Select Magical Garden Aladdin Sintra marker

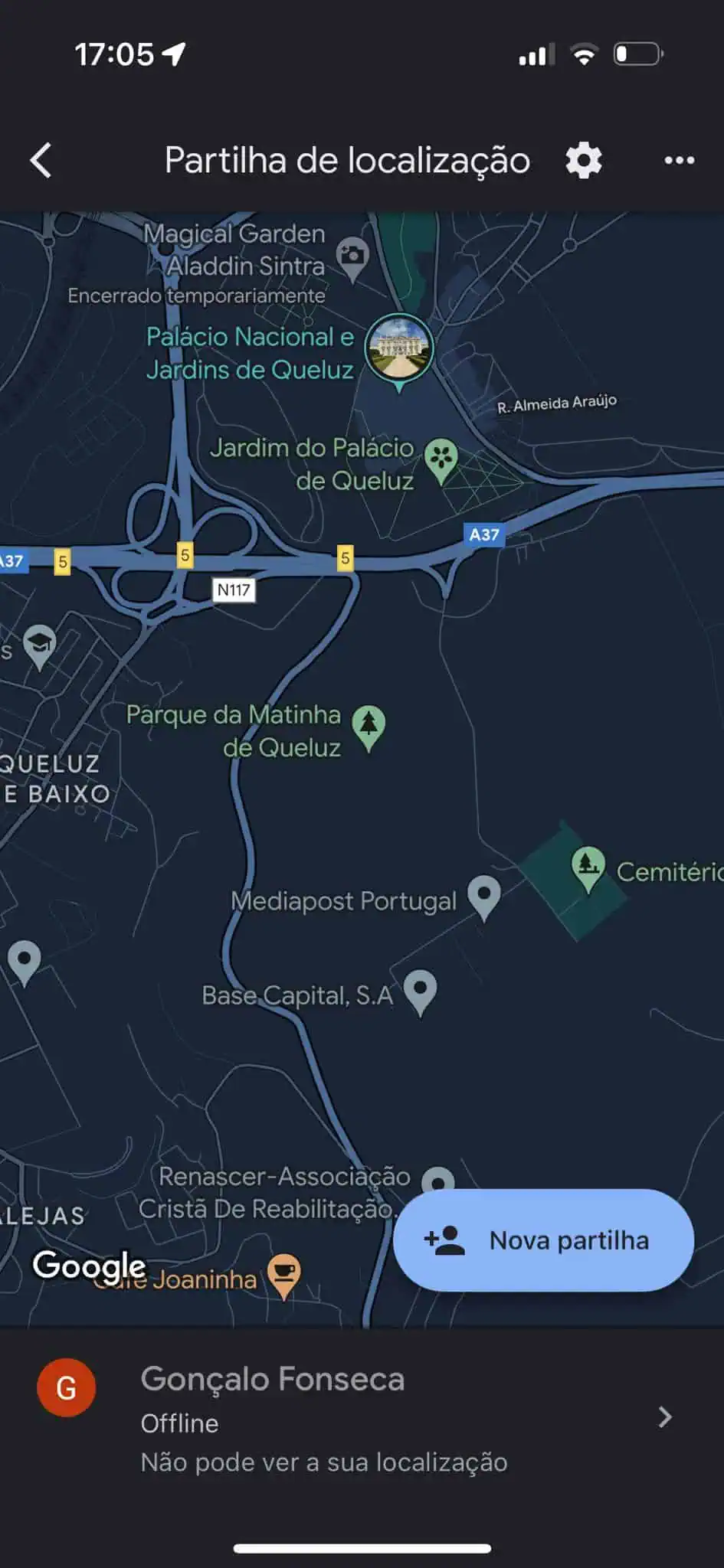click(x=352, y=257)
